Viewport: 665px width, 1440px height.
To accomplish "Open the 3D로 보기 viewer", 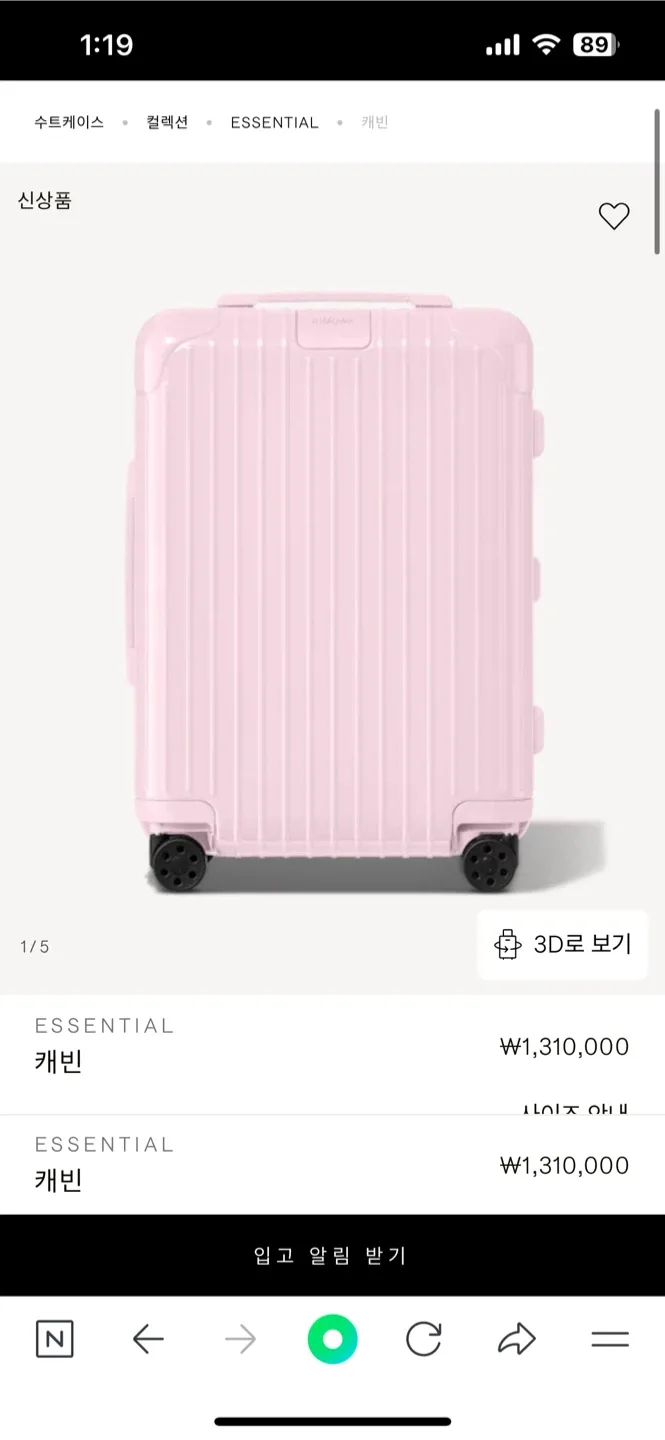I will coord(563,944).
